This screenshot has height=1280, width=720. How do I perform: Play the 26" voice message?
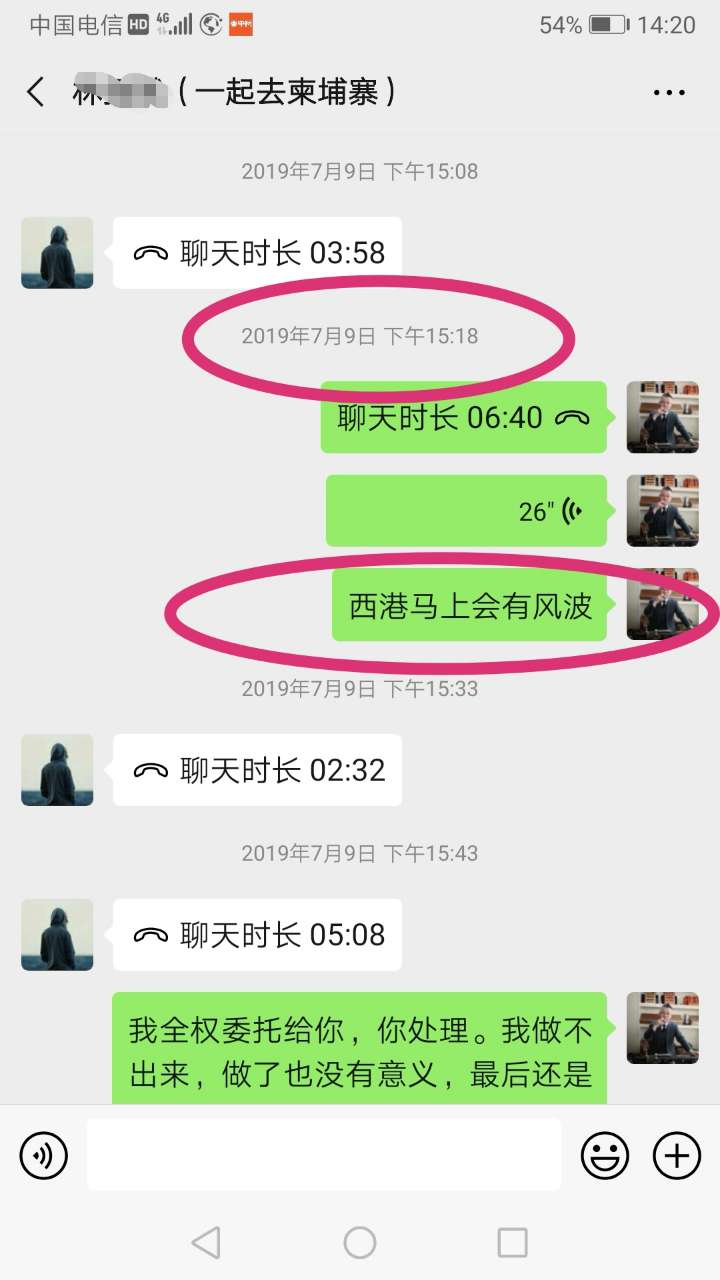click(466, 511)
